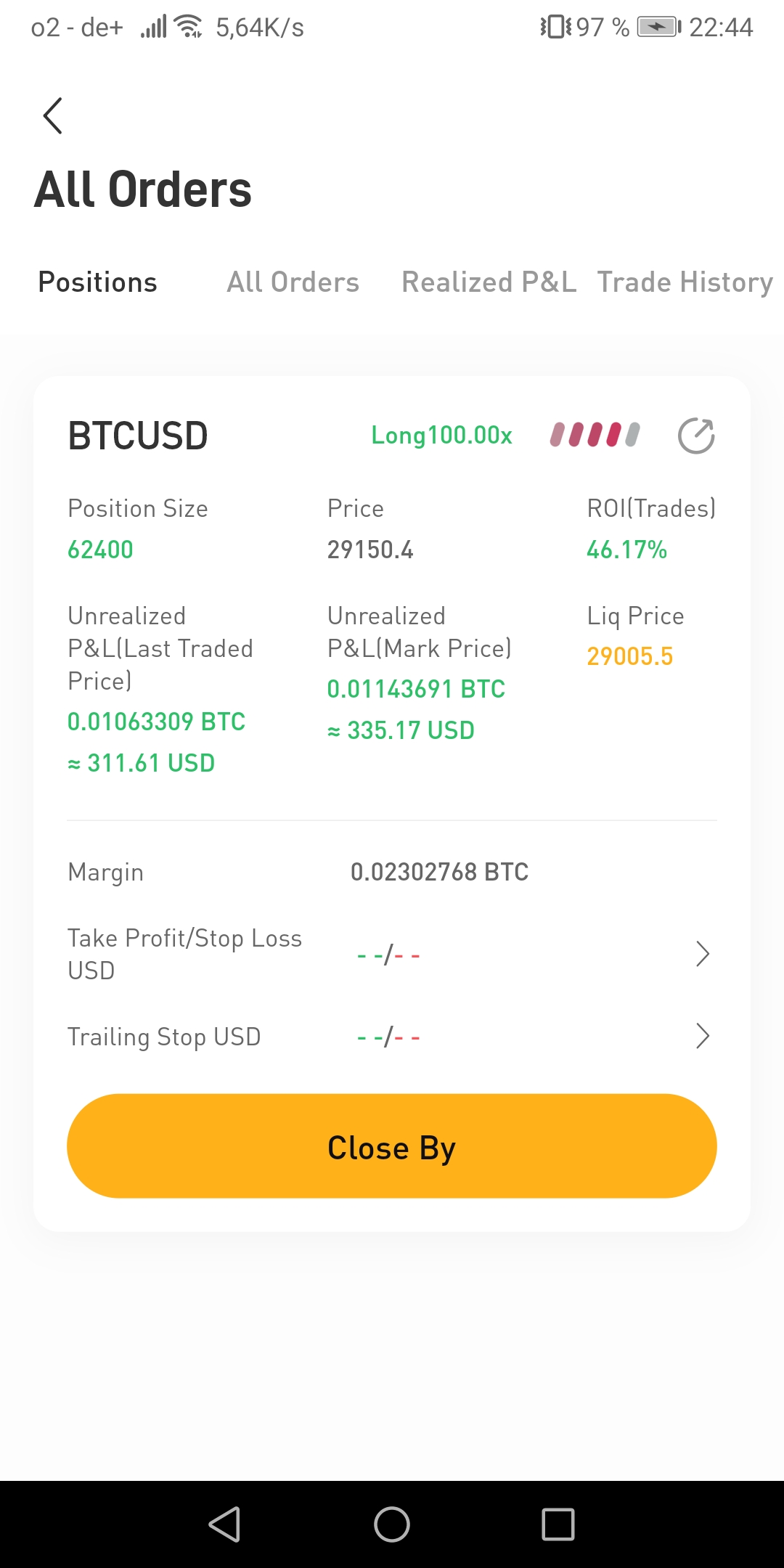Image resolution: width=784 pixels, height=1568 pixels.
Task: Open the Trailing Stop USD settings
Action: click(702, 1036)
